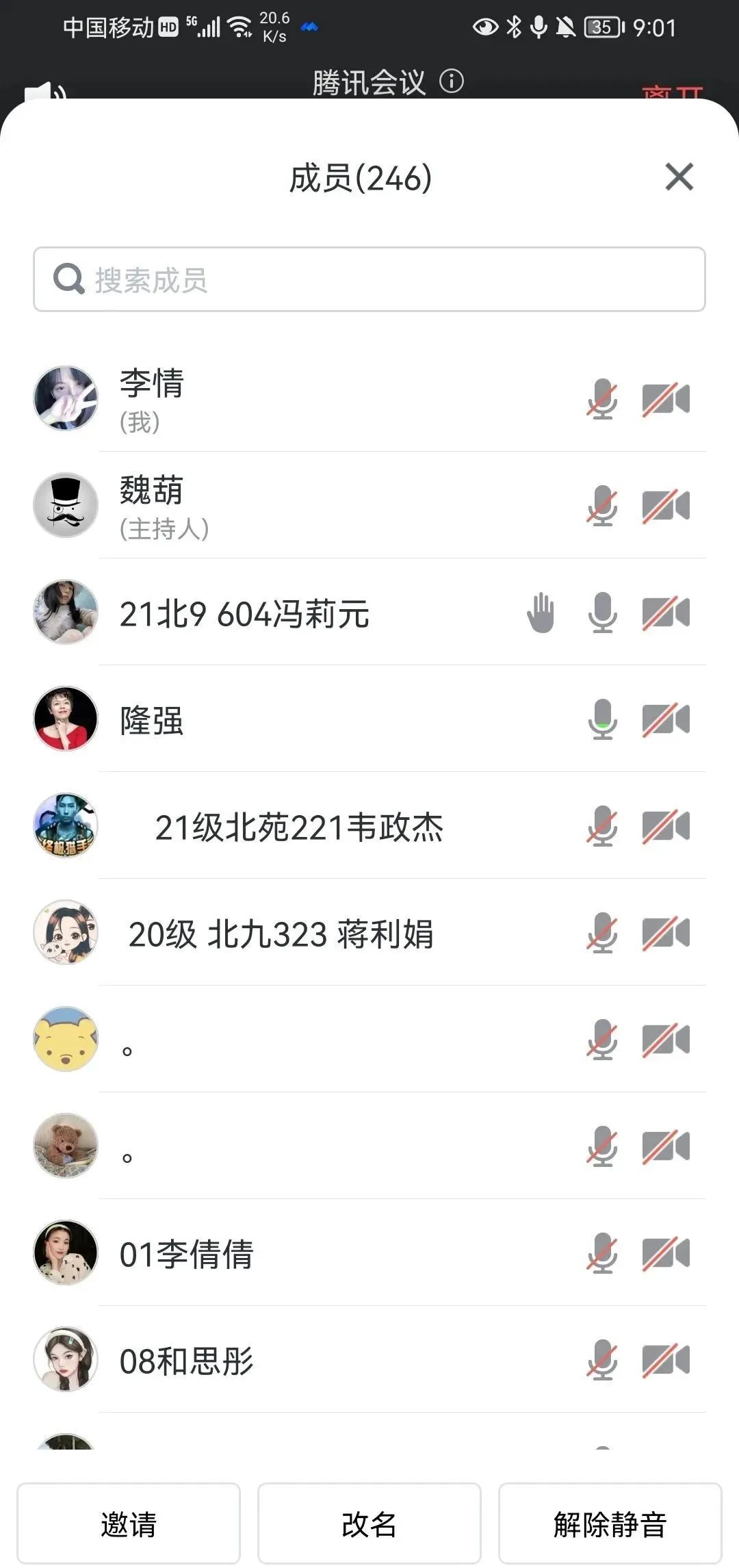The height and width of the screenshot is (1568, 739).
Task: Click the search magnifier icon in the search bar
Action: [67, 279]
